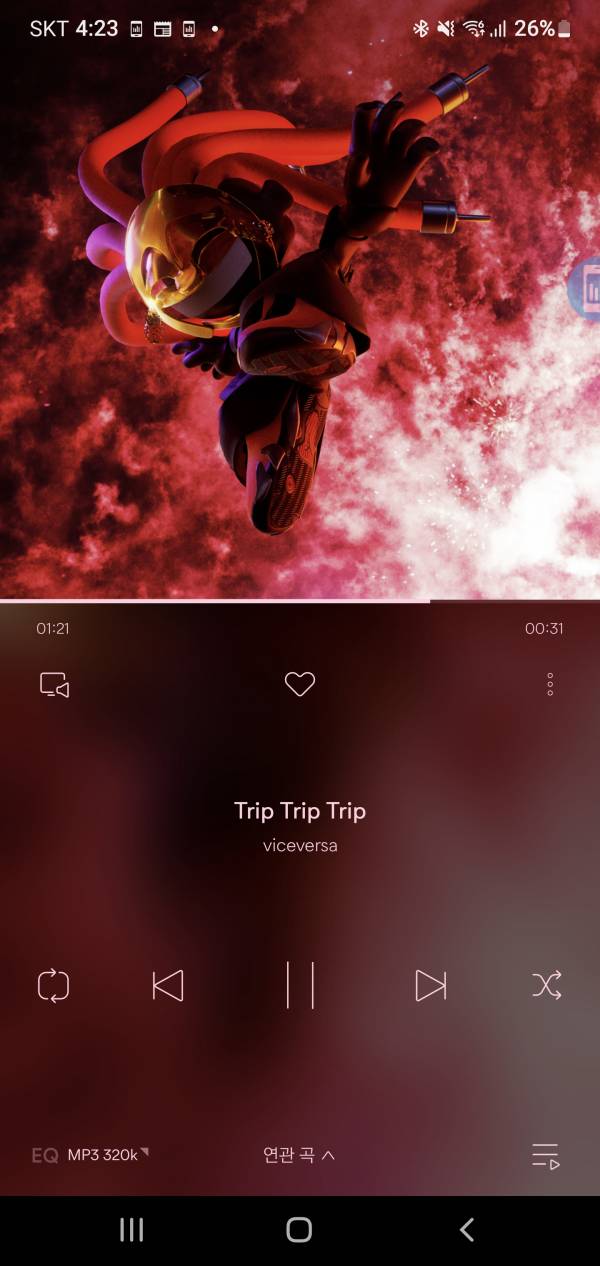Open recent apps from the navigation bar

[x=132, y=1230]
